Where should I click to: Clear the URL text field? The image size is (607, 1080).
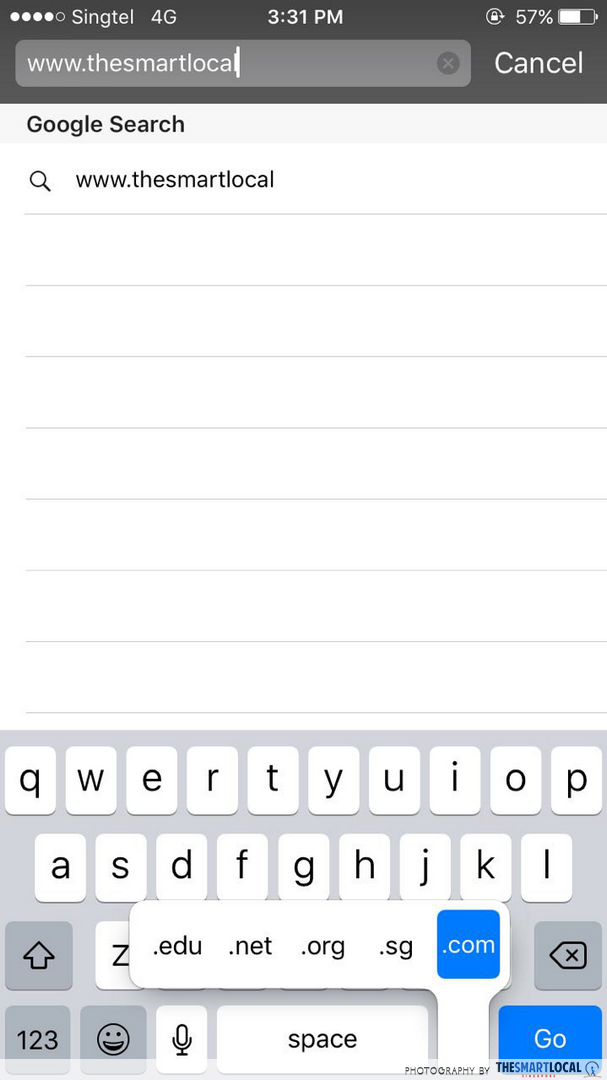(448, 64)
